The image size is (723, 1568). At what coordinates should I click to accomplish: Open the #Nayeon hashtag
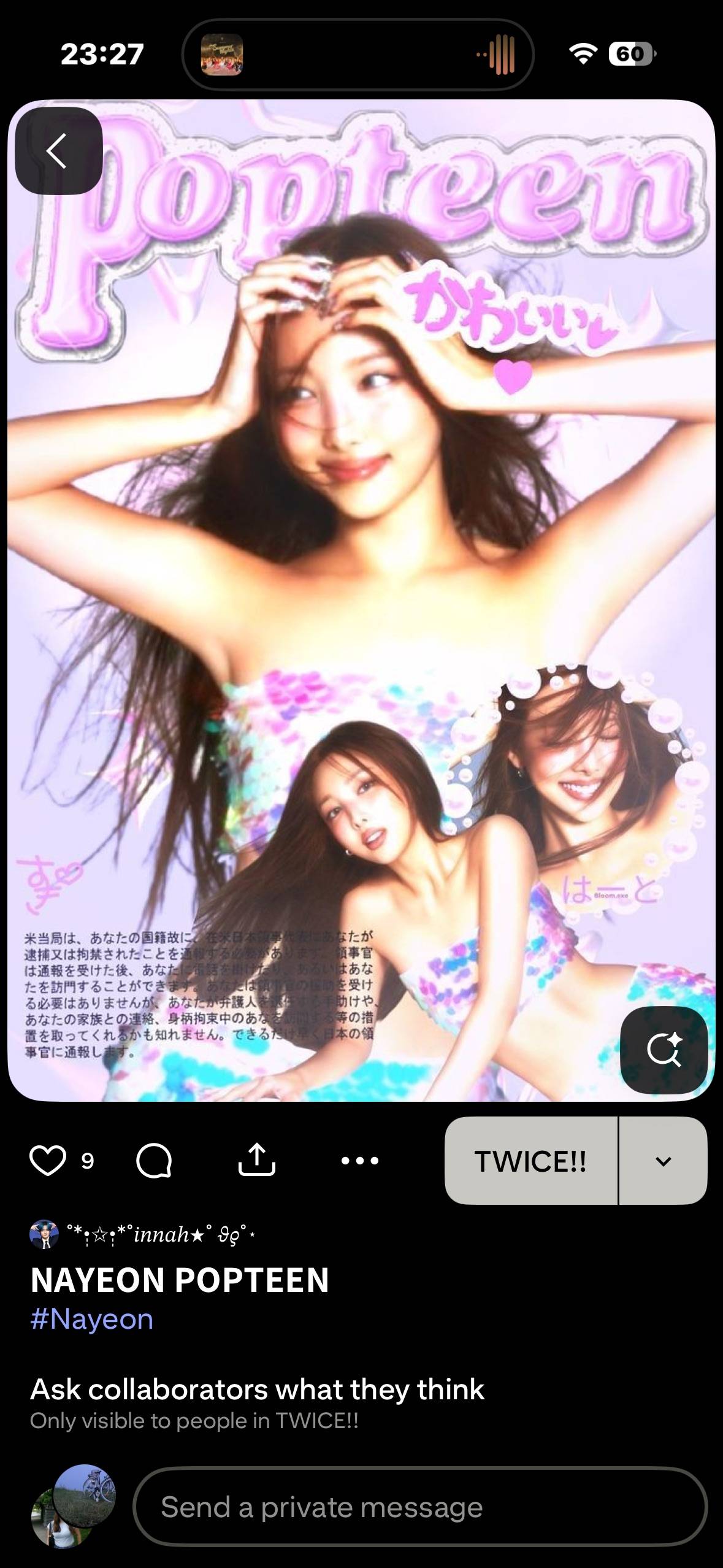(x=92, y=1318)
